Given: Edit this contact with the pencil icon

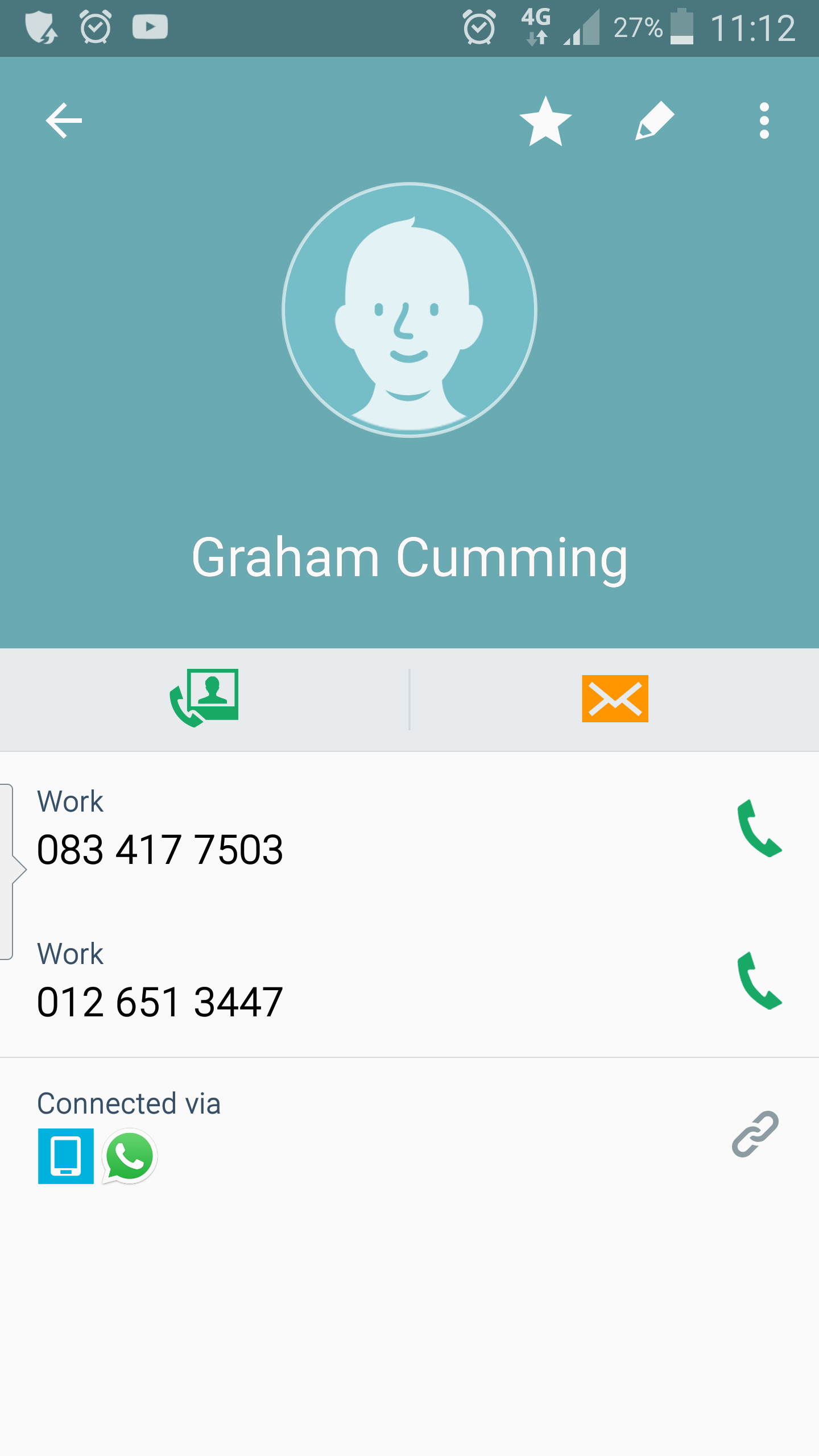Looking at the screenshot, I should coord(655,121).
